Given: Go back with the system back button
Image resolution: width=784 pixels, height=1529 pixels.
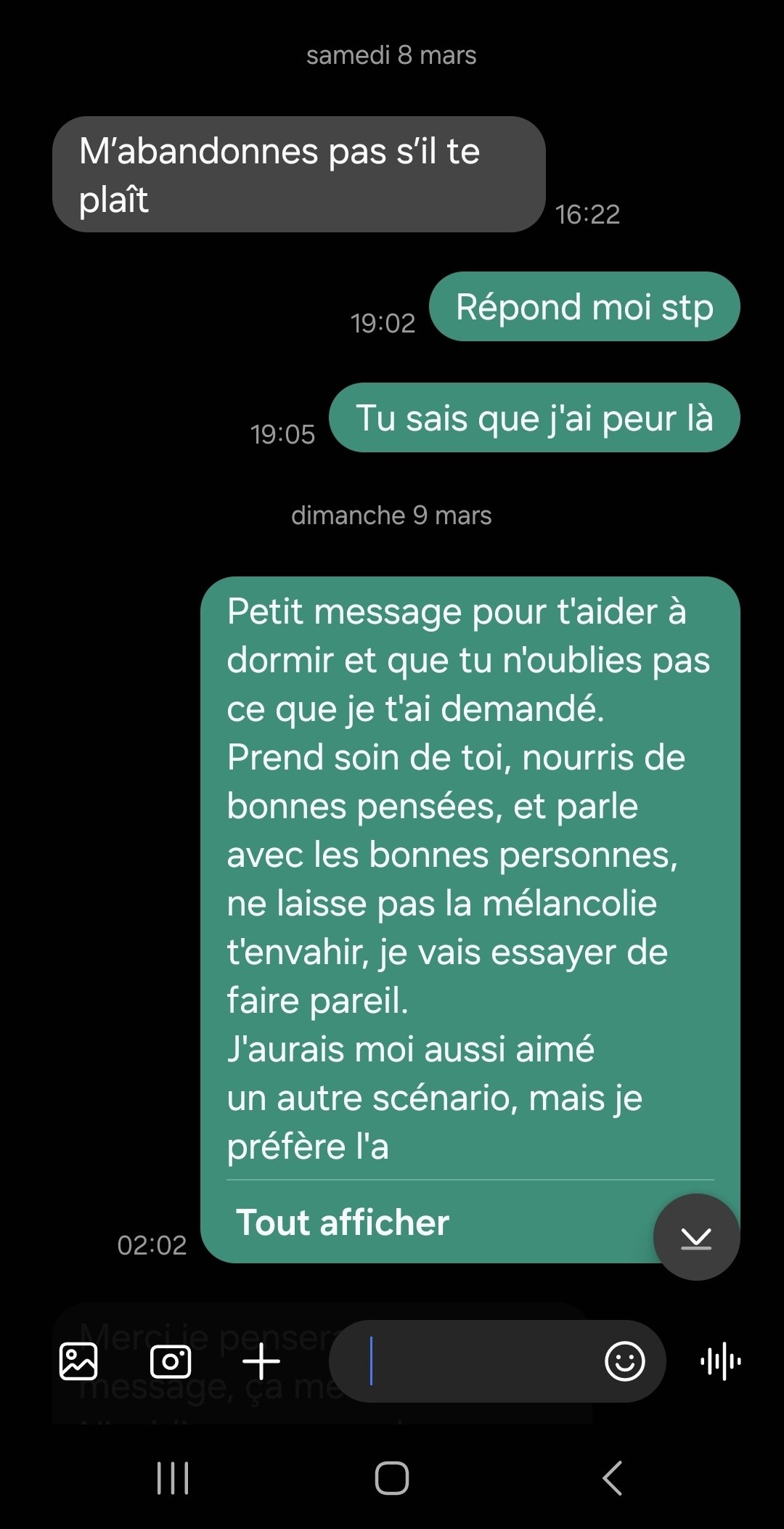Looking at the screenshot, I should click(612, 1478).
